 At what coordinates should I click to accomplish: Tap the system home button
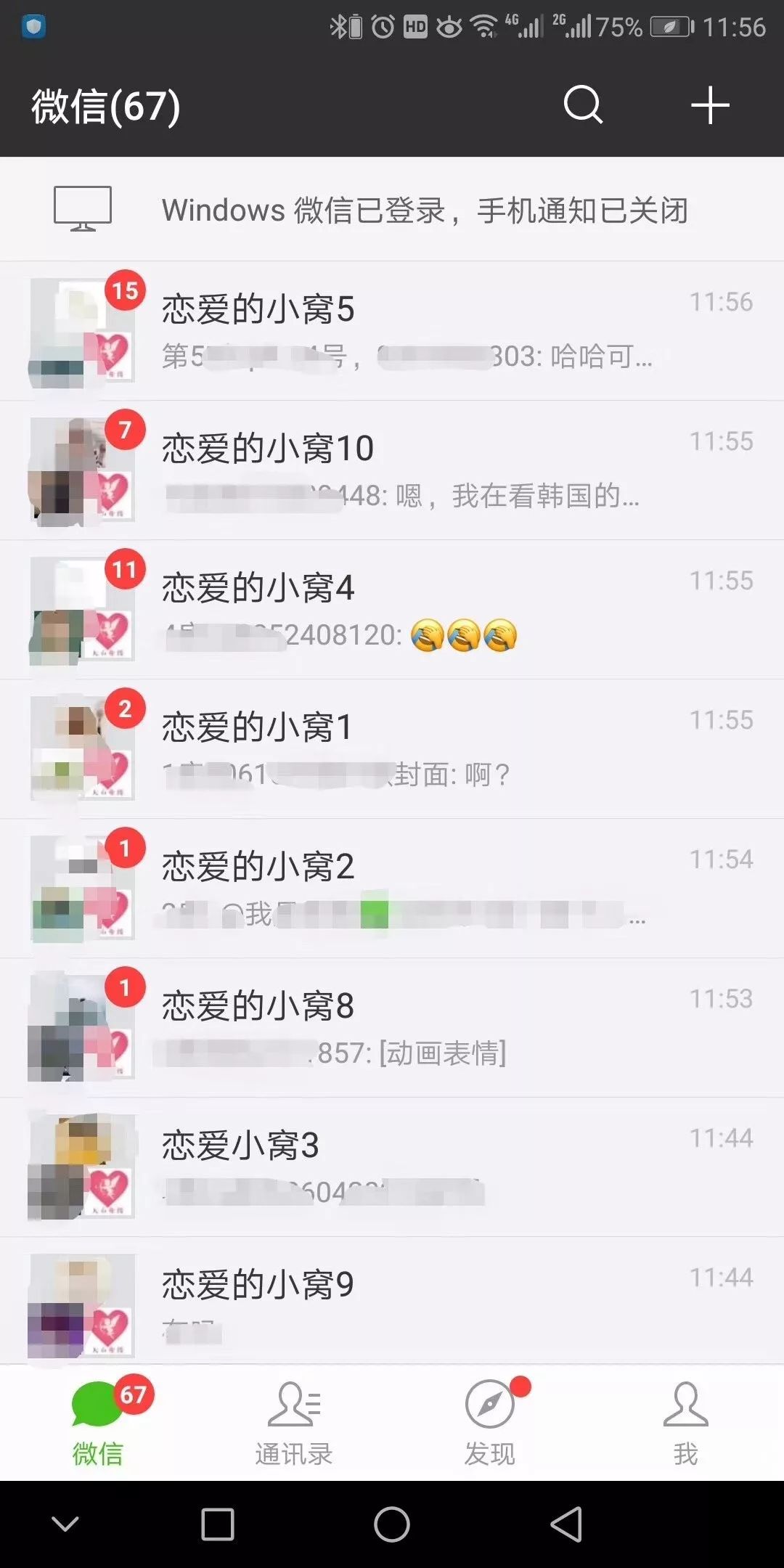(392, 1524)
